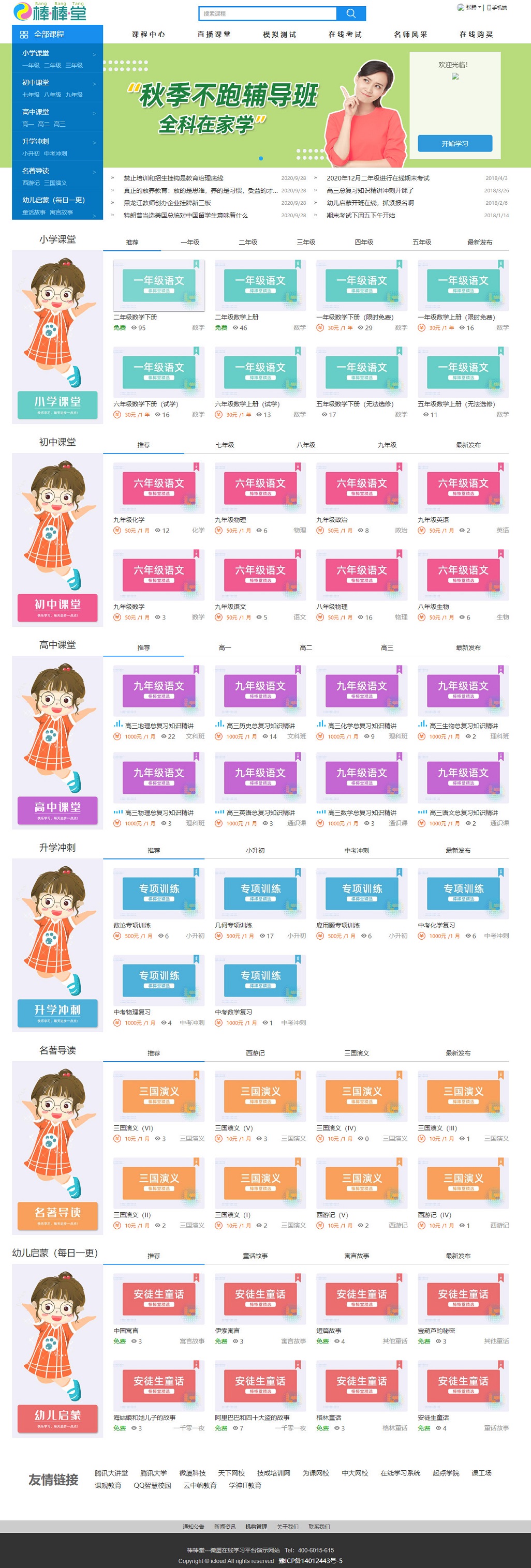Open the 二年级数学下册 course card
531x1568 pixels.
click(x=159, y=286)
